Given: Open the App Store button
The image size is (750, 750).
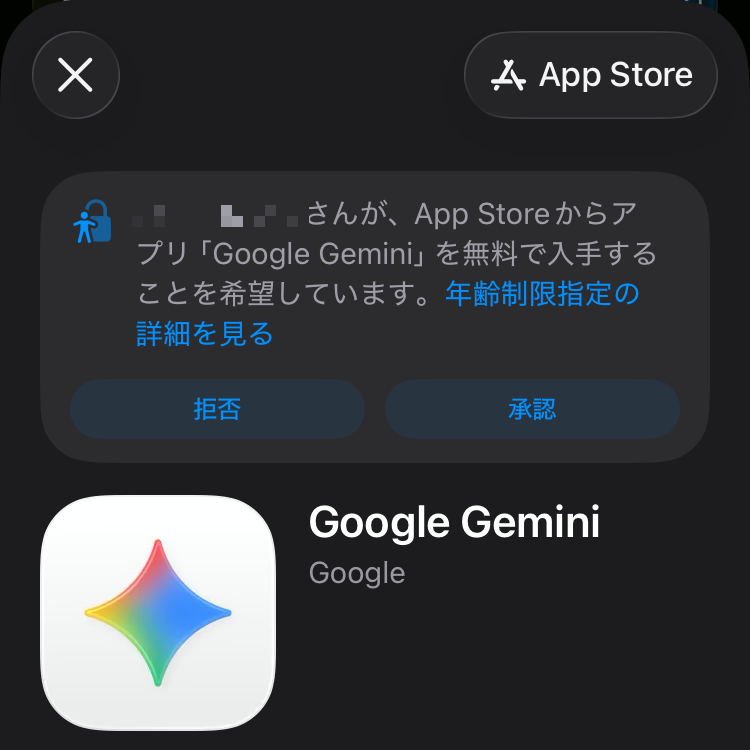Looking at the screenshot, I should pyautogui.click(x=591, y=75).
